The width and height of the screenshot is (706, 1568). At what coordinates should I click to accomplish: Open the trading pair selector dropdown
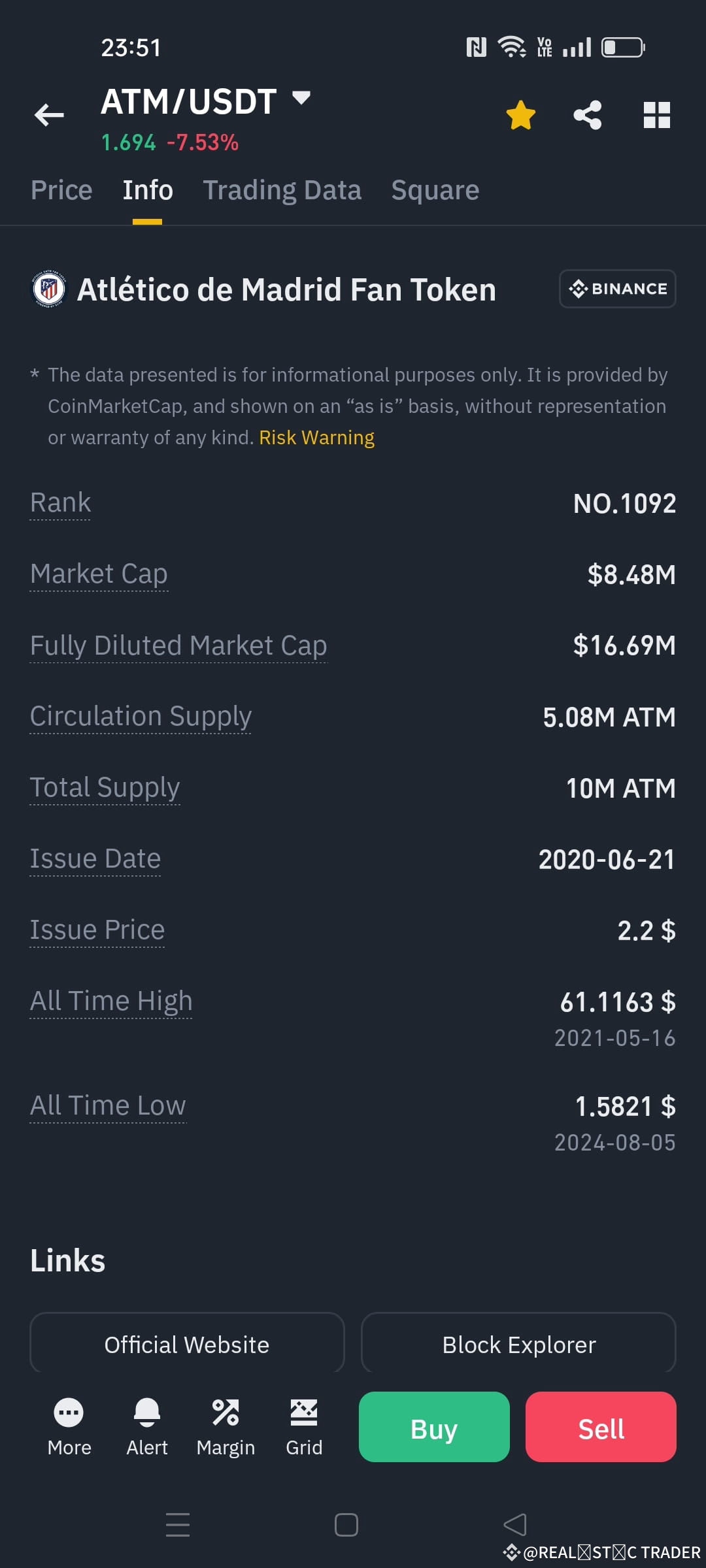click(300, 98)
